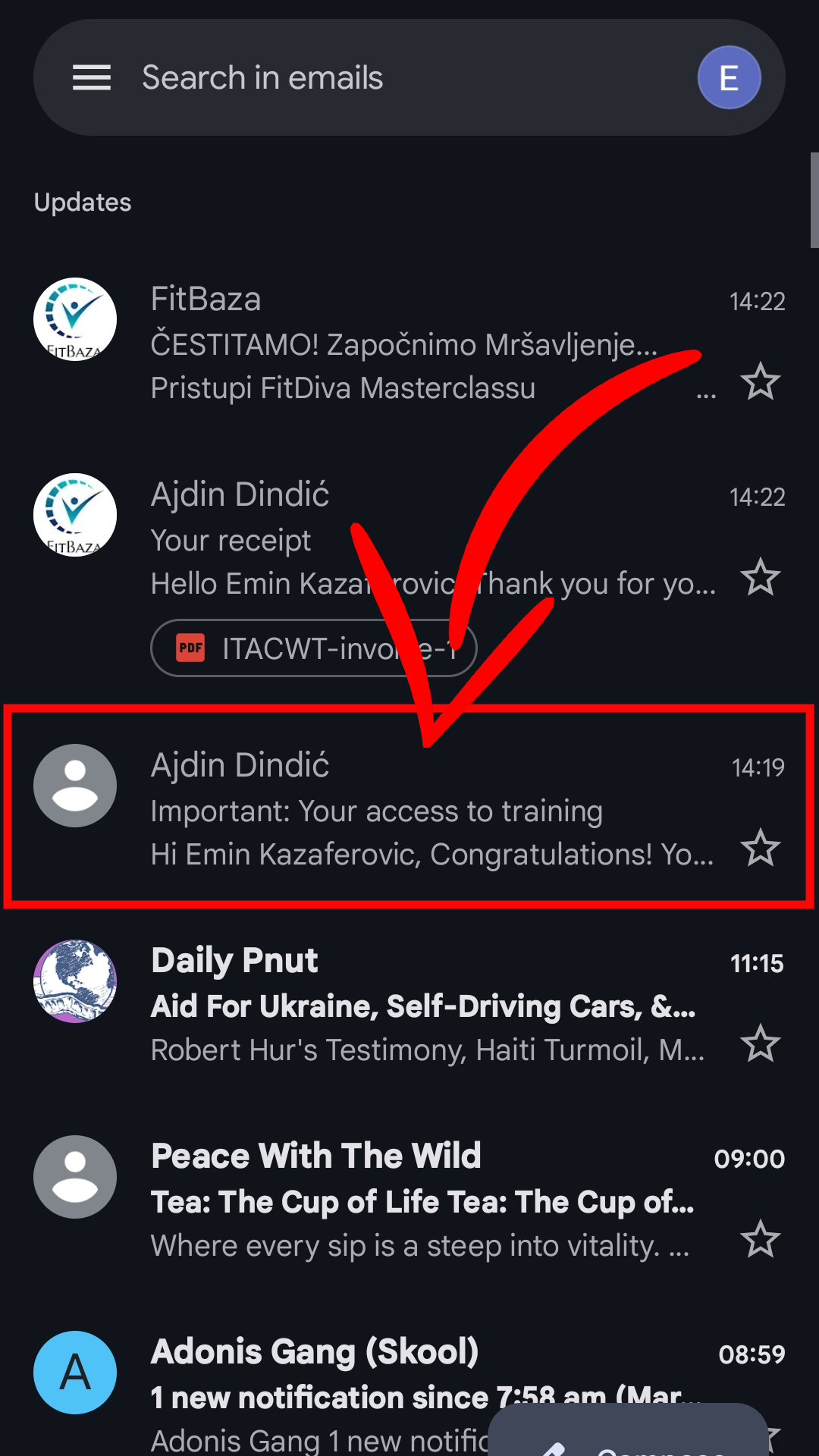819x1456 pixels.
Task: Open the hamburger navigation drawer menu
Action: (x=92, y=77)
